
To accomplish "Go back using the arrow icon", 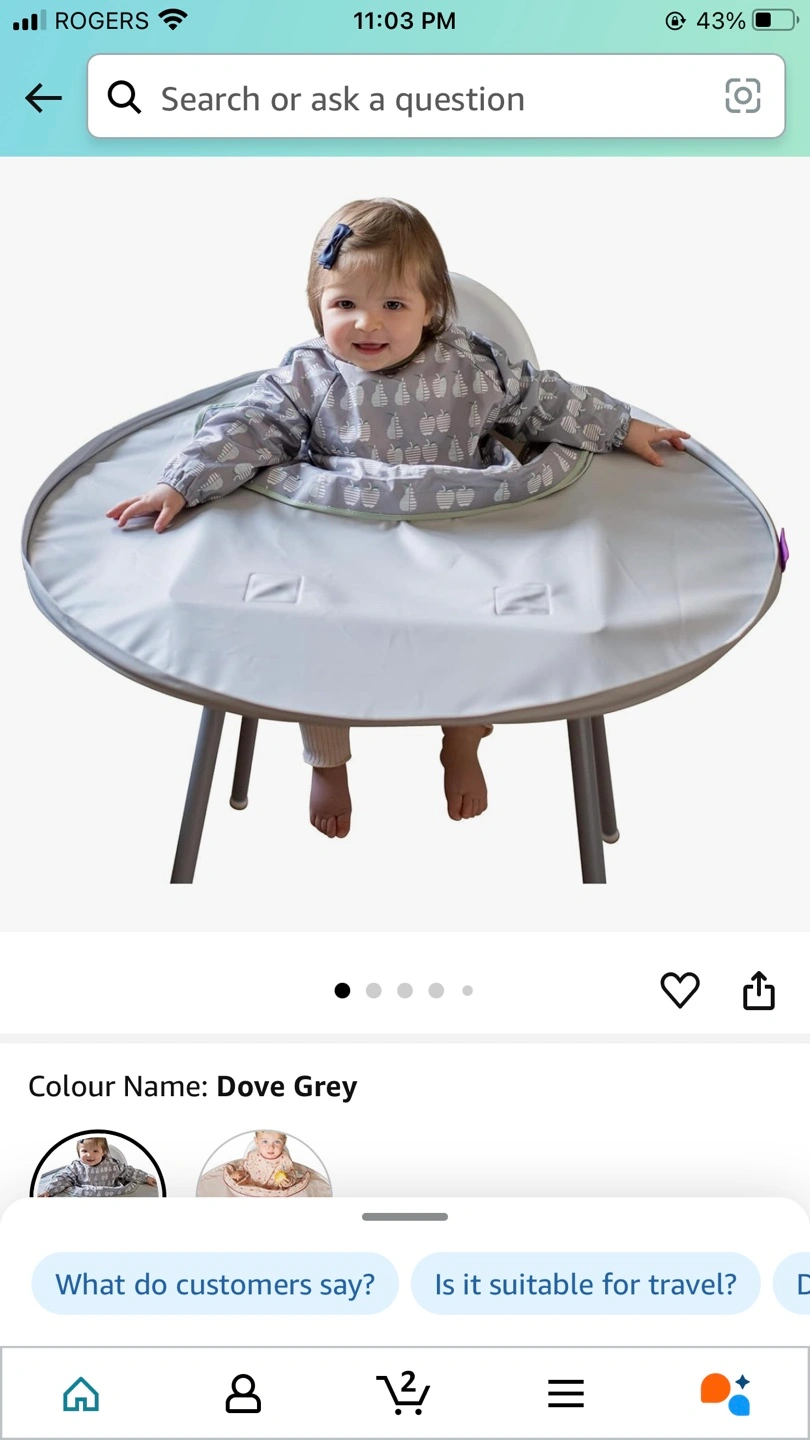I will click(44, 98).
